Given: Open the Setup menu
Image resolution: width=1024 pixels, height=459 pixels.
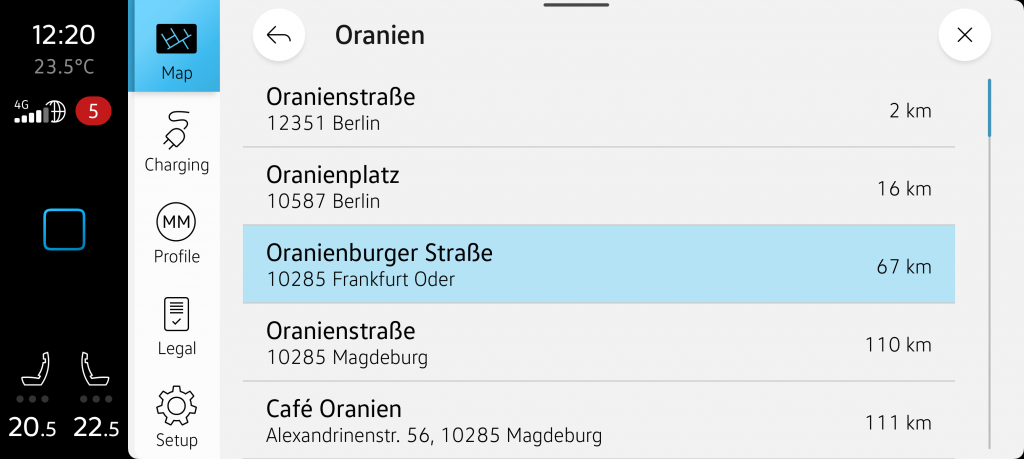Looking at the screenshot, I should click(176, 417).
